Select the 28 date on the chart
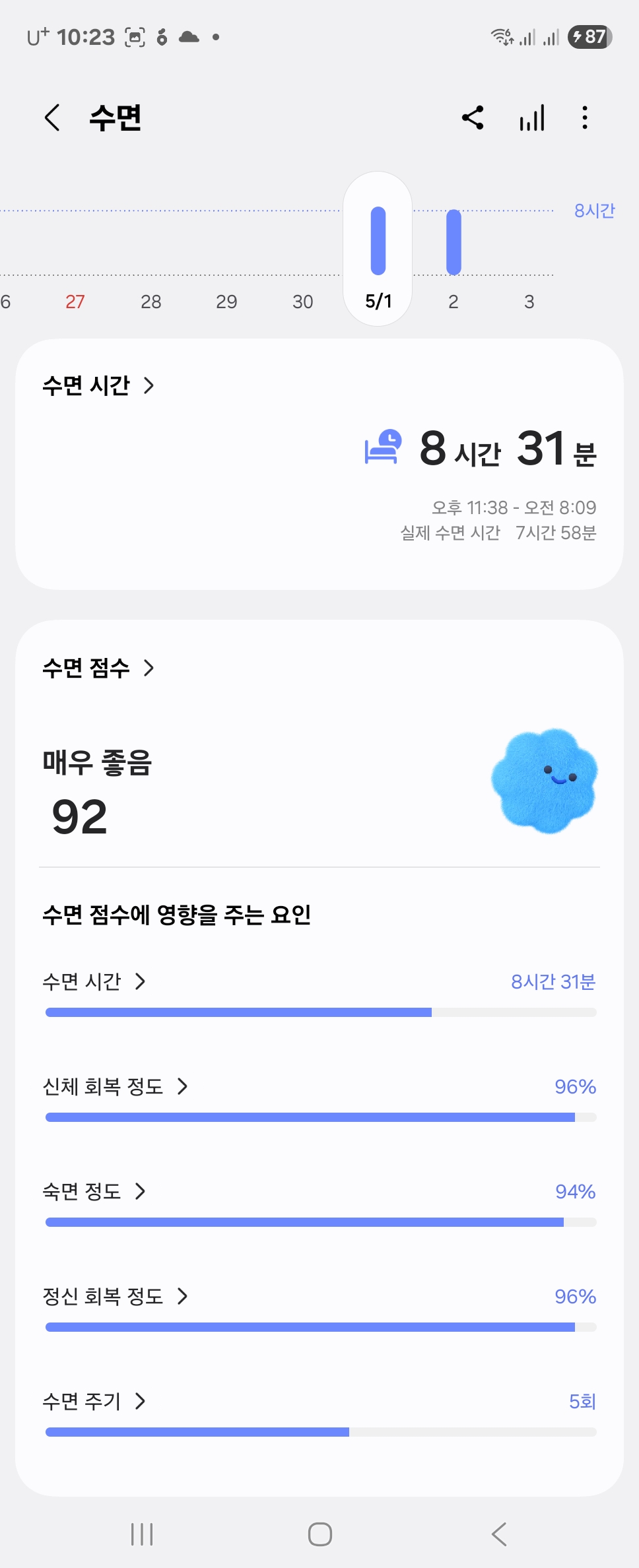 151,302
